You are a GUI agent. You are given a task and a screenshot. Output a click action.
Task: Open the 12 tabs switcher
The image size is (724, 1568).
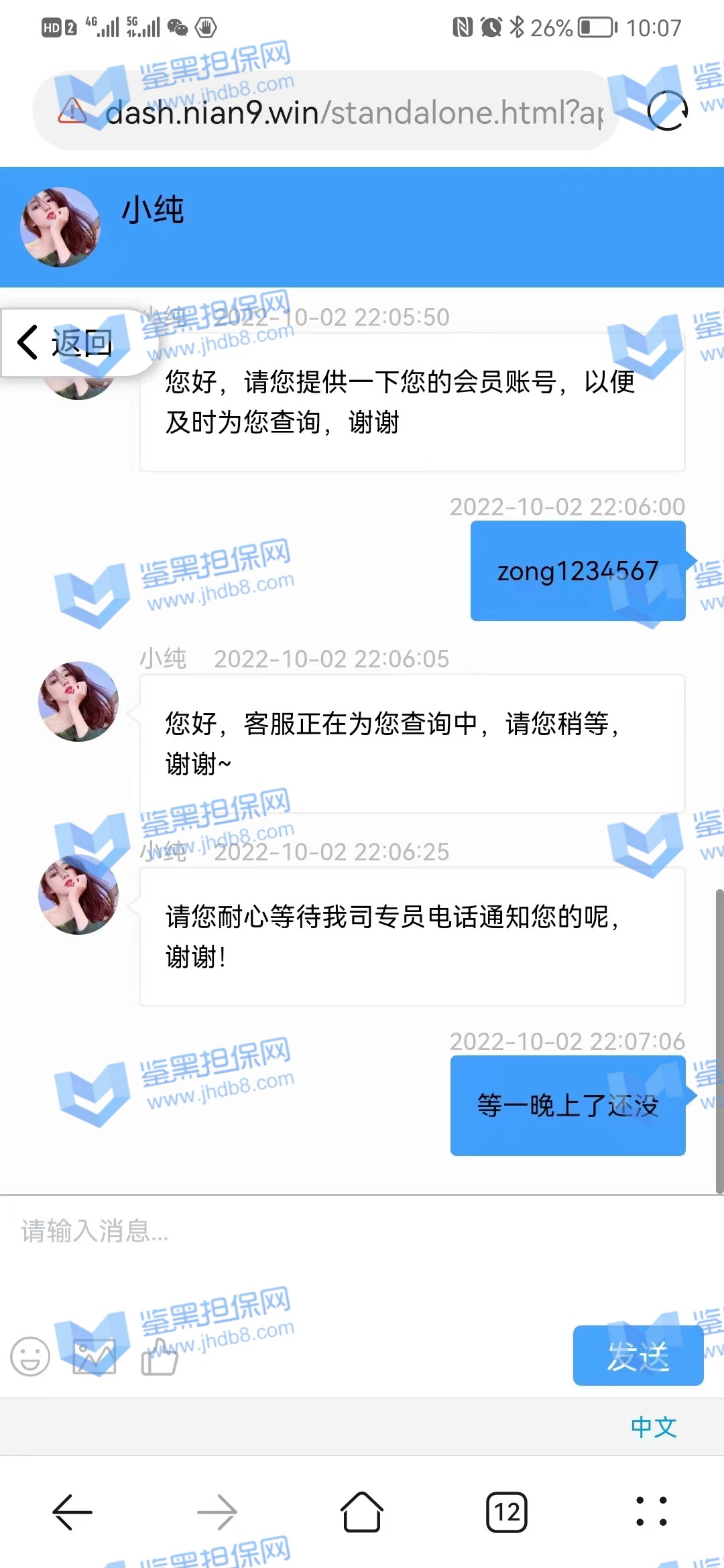(507, 1512)
